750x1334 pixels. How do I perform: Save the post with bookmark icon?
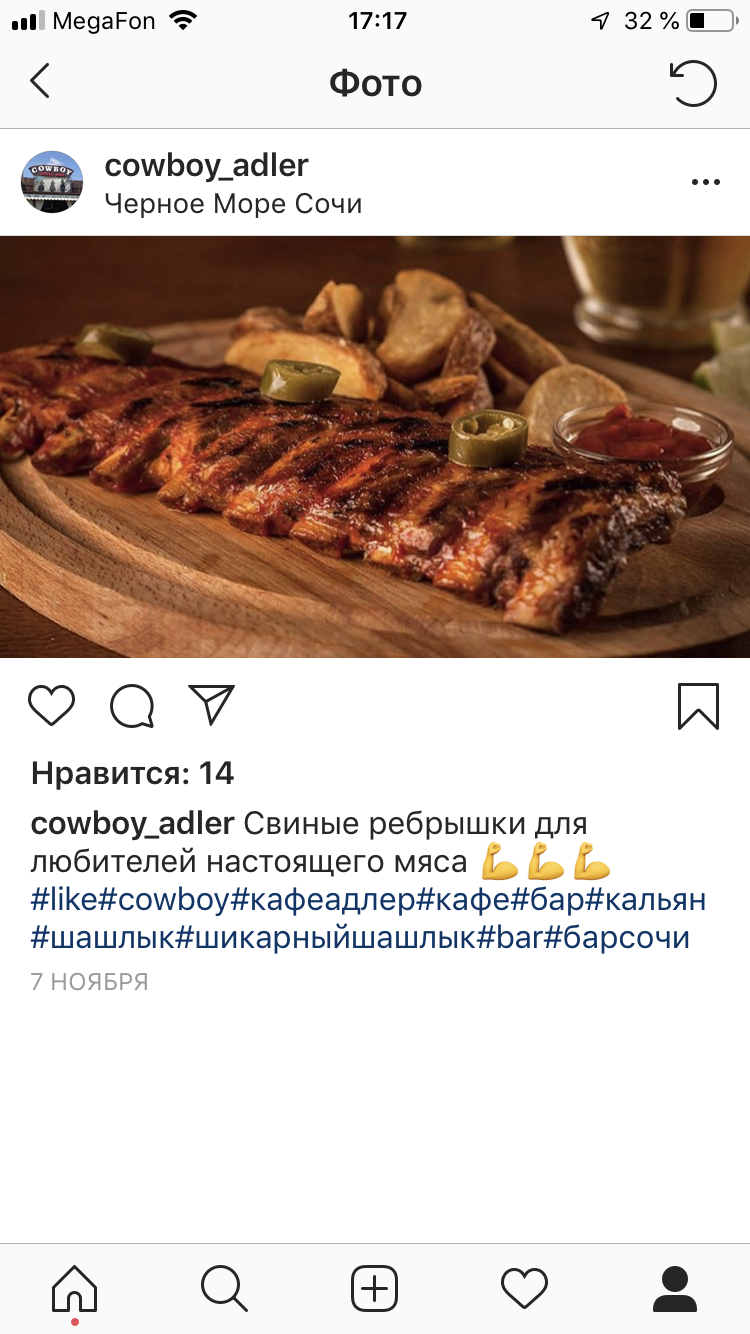698,706
